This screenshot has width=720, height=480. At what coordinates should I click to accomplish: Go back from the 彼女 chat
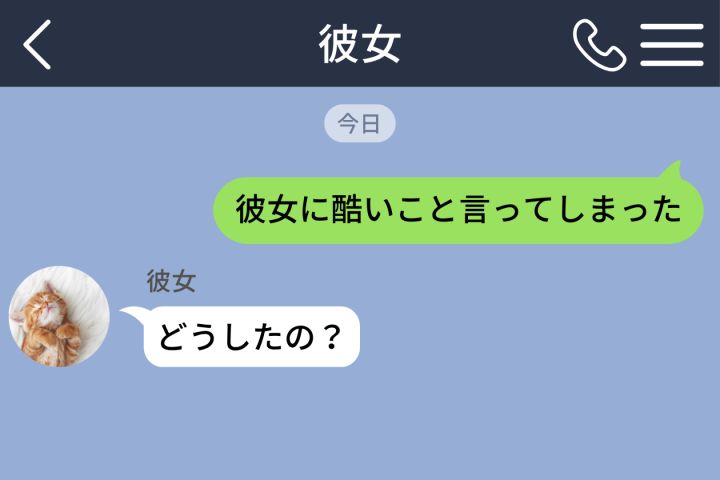[x=38, y=45]
